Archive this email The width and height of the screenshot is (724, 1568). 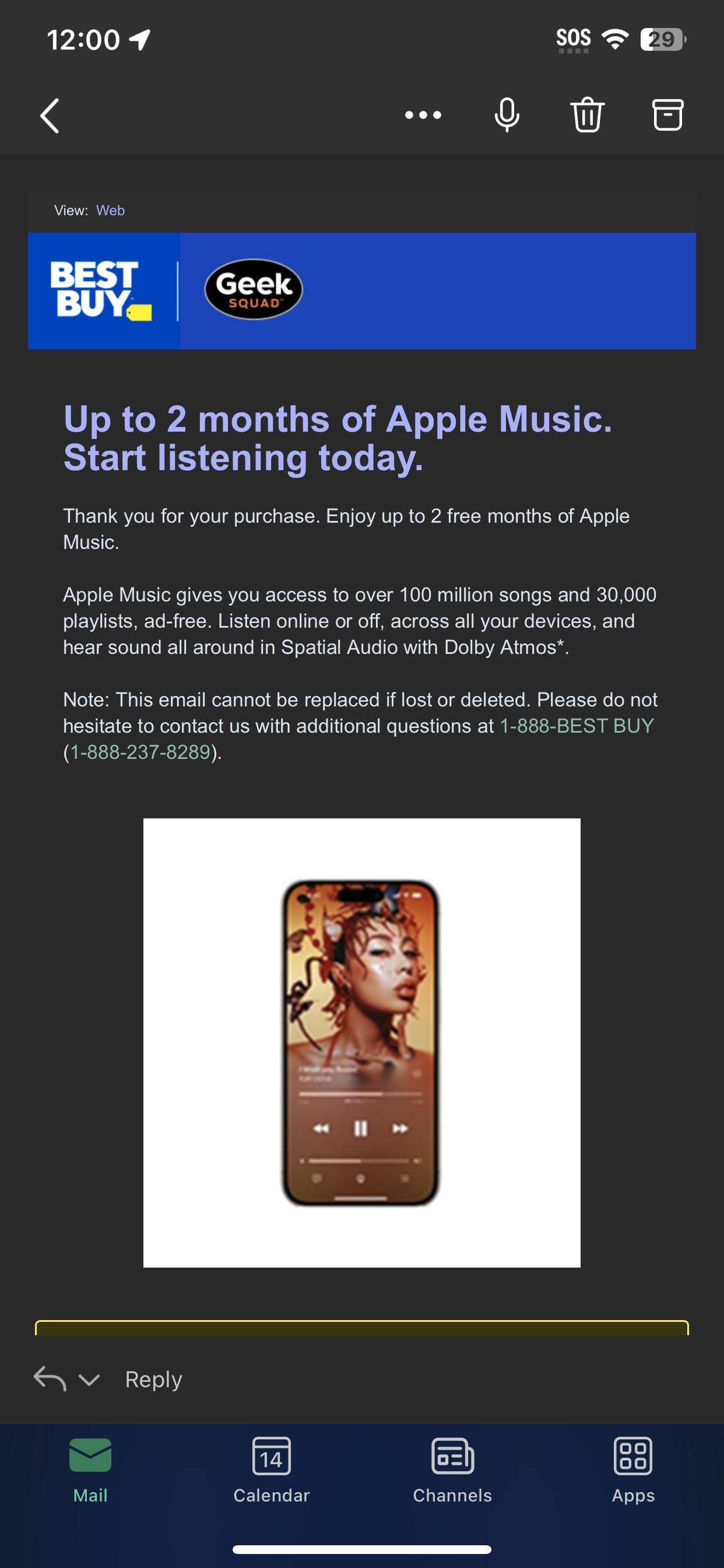point(667,115)
